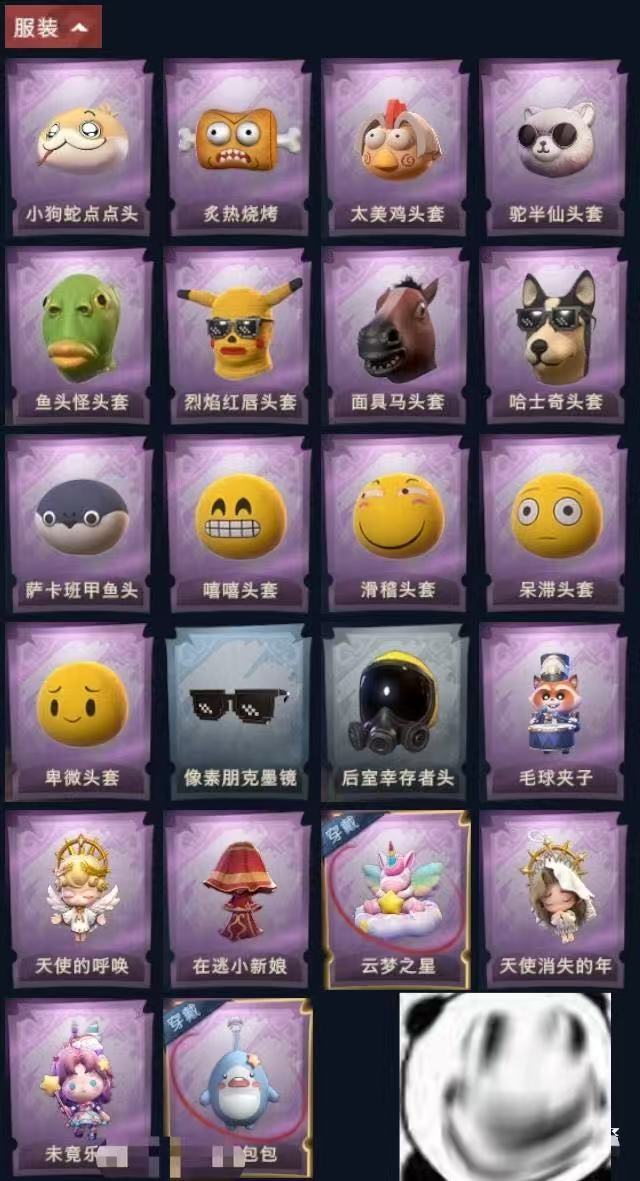Pick the 嘻嘻头套 emoji head
Image resolution: width=640 pixels, height=1181 pixels.
(239, 523)
